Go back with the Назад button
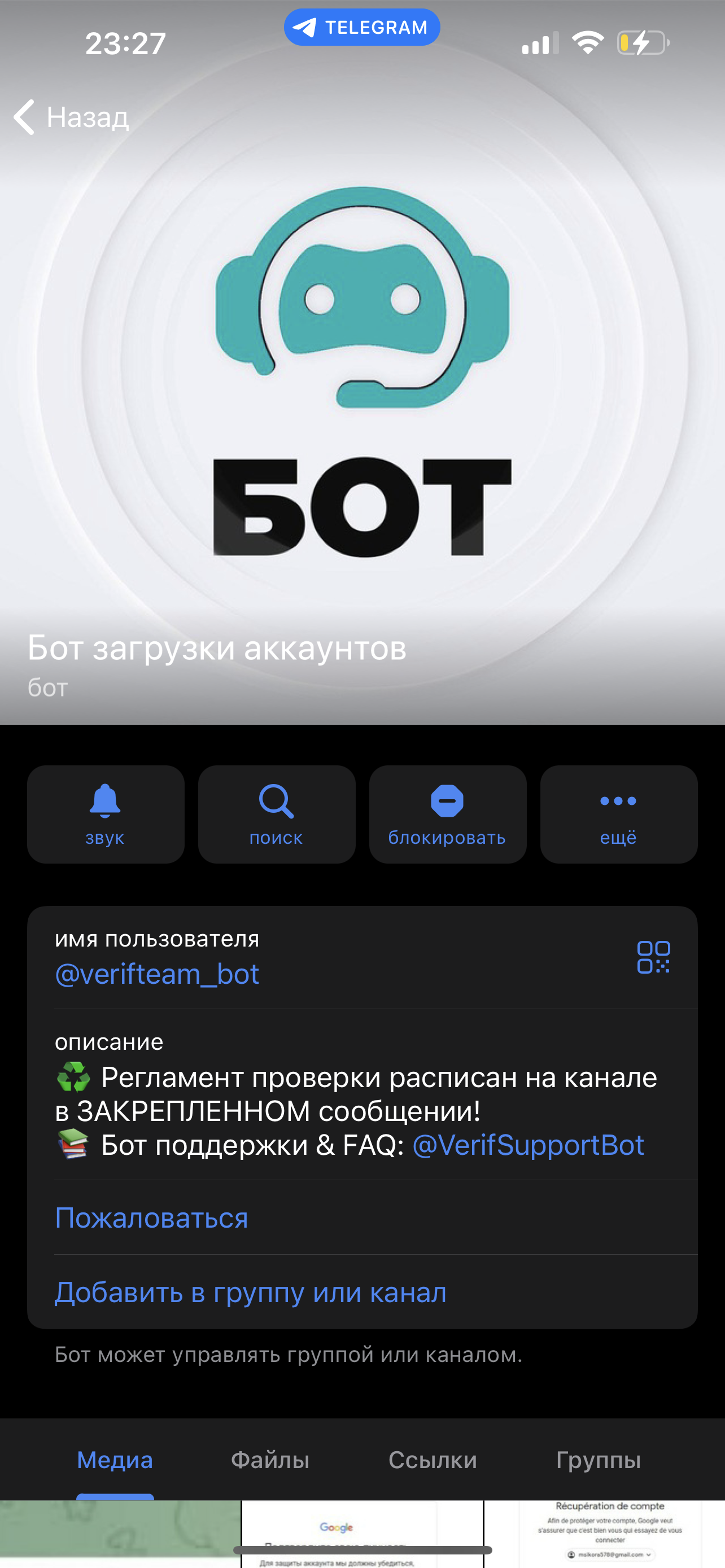Viewport: 725px width, 1568px height. click(72, 117)
